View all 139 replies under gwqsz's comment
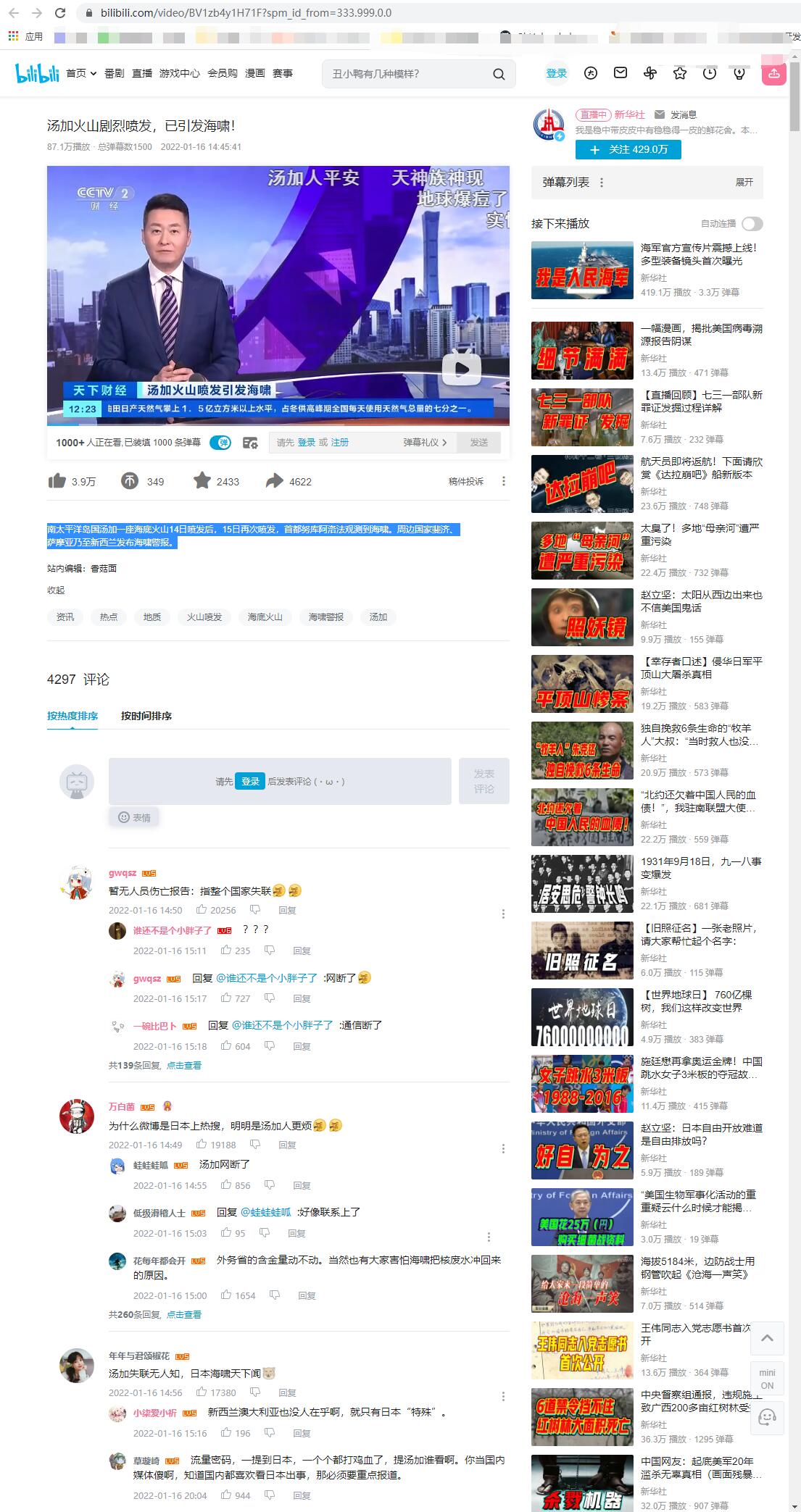Image resolution: width=801 pixels, height=1512 pixels. pyautogui.click(x=184, y=1066)
